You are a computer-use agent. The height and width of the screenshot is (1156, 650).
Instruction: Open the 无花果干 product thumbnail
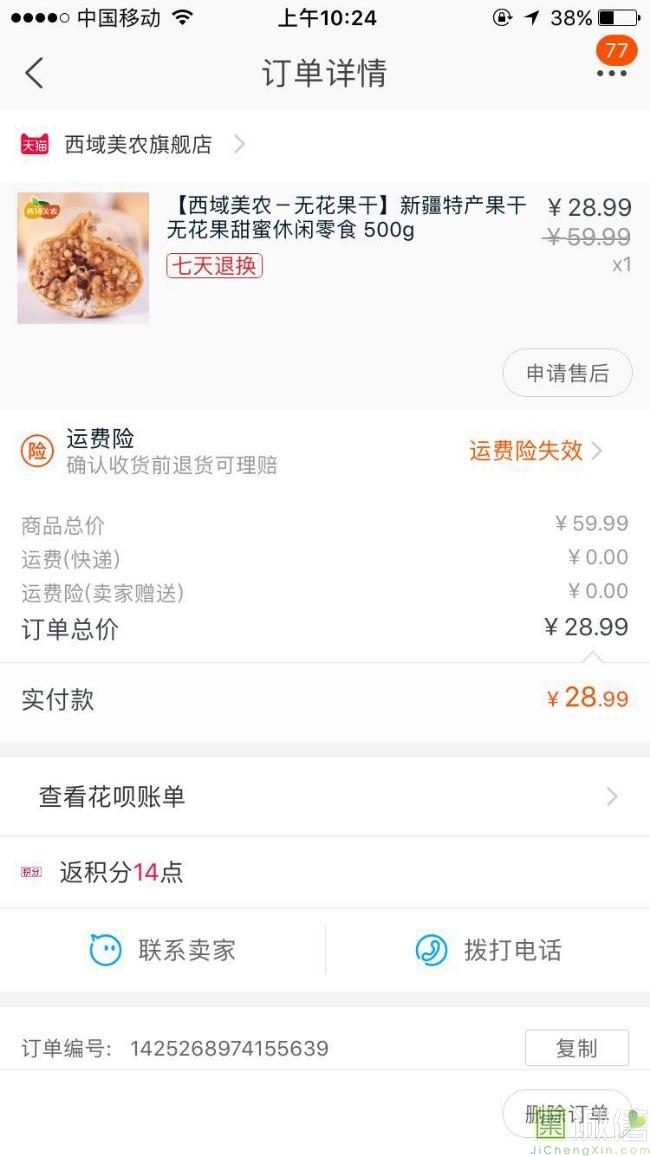pyautogui.click(x=83, y=258)
